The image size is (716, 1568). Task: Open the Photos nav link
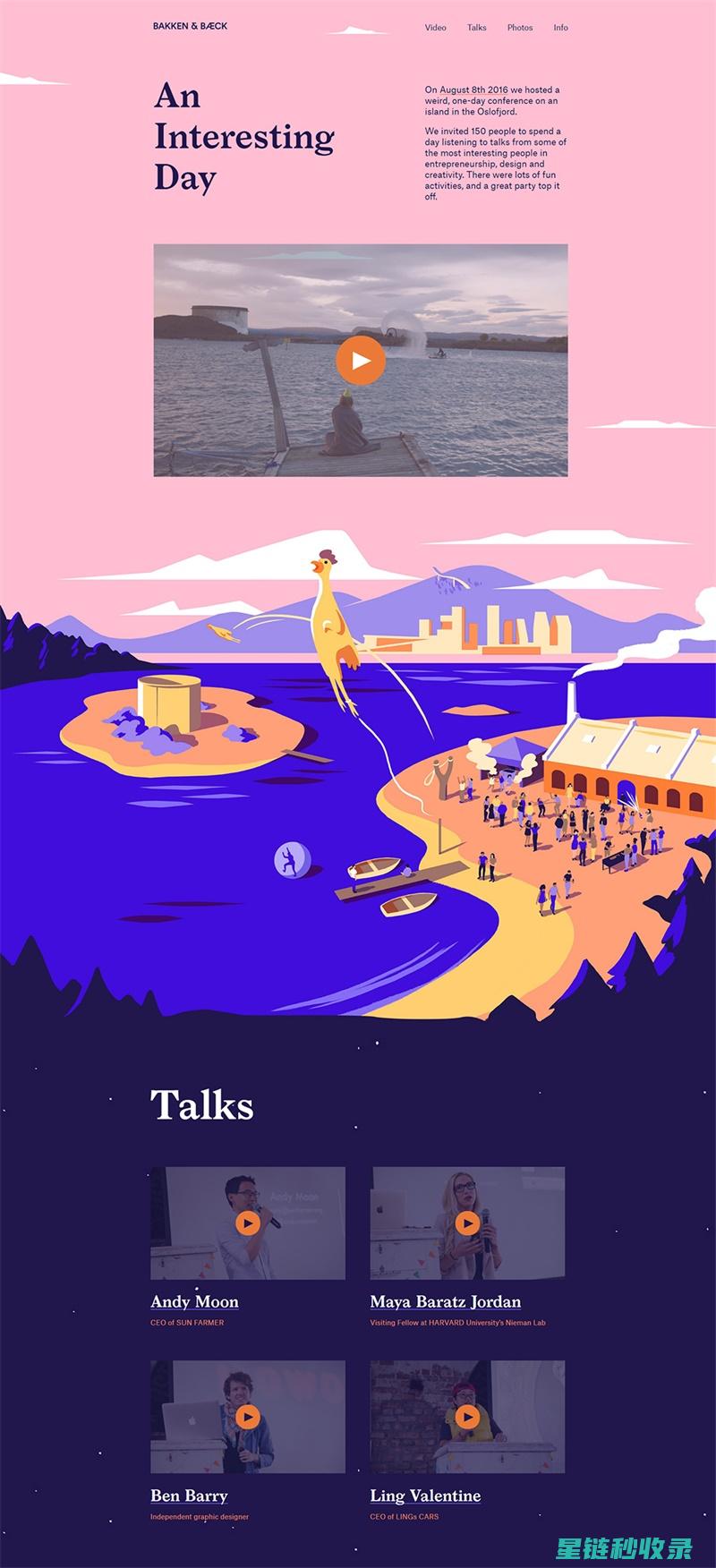click(x=519, y=28)
